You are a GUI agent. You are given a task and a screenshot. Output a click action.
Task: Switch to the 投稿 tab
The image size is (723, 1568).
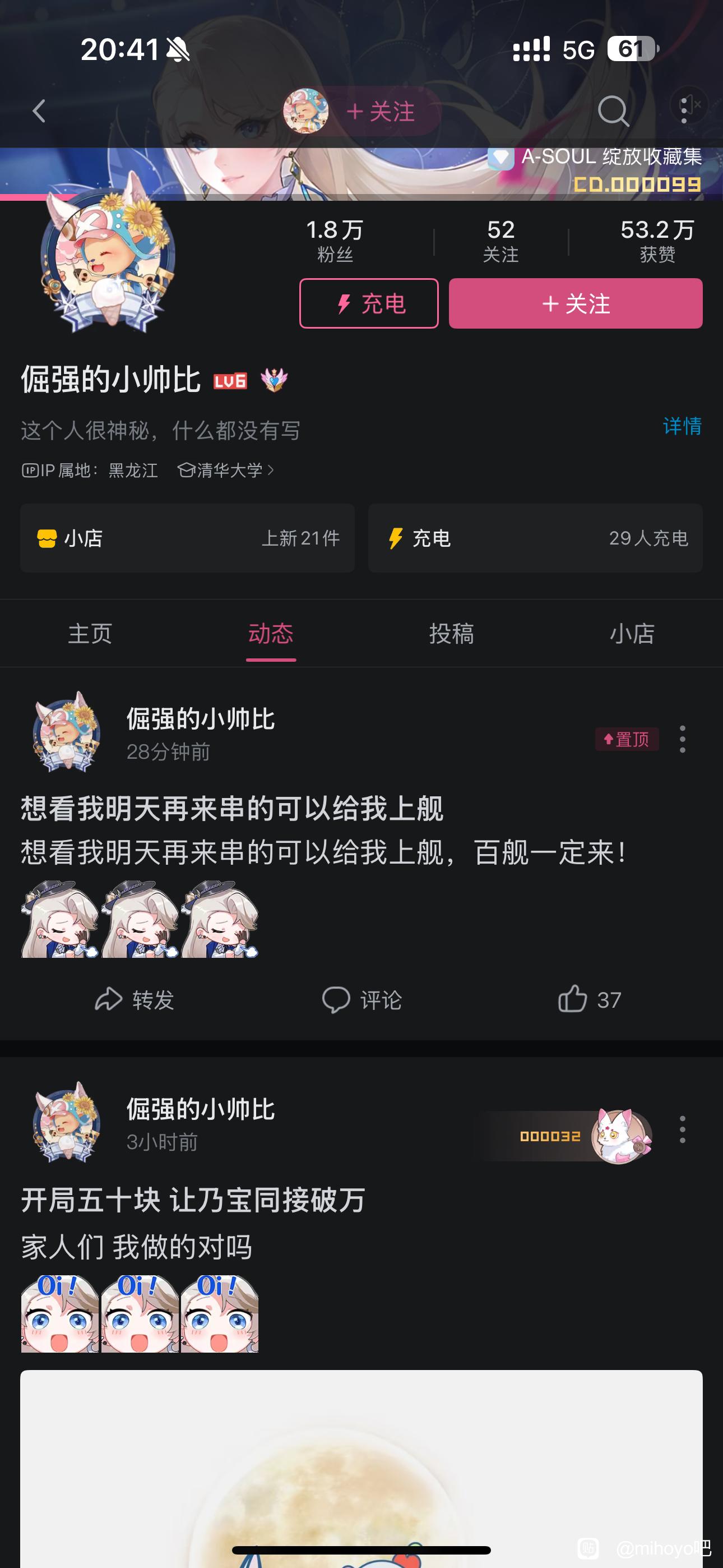point(452,634)
